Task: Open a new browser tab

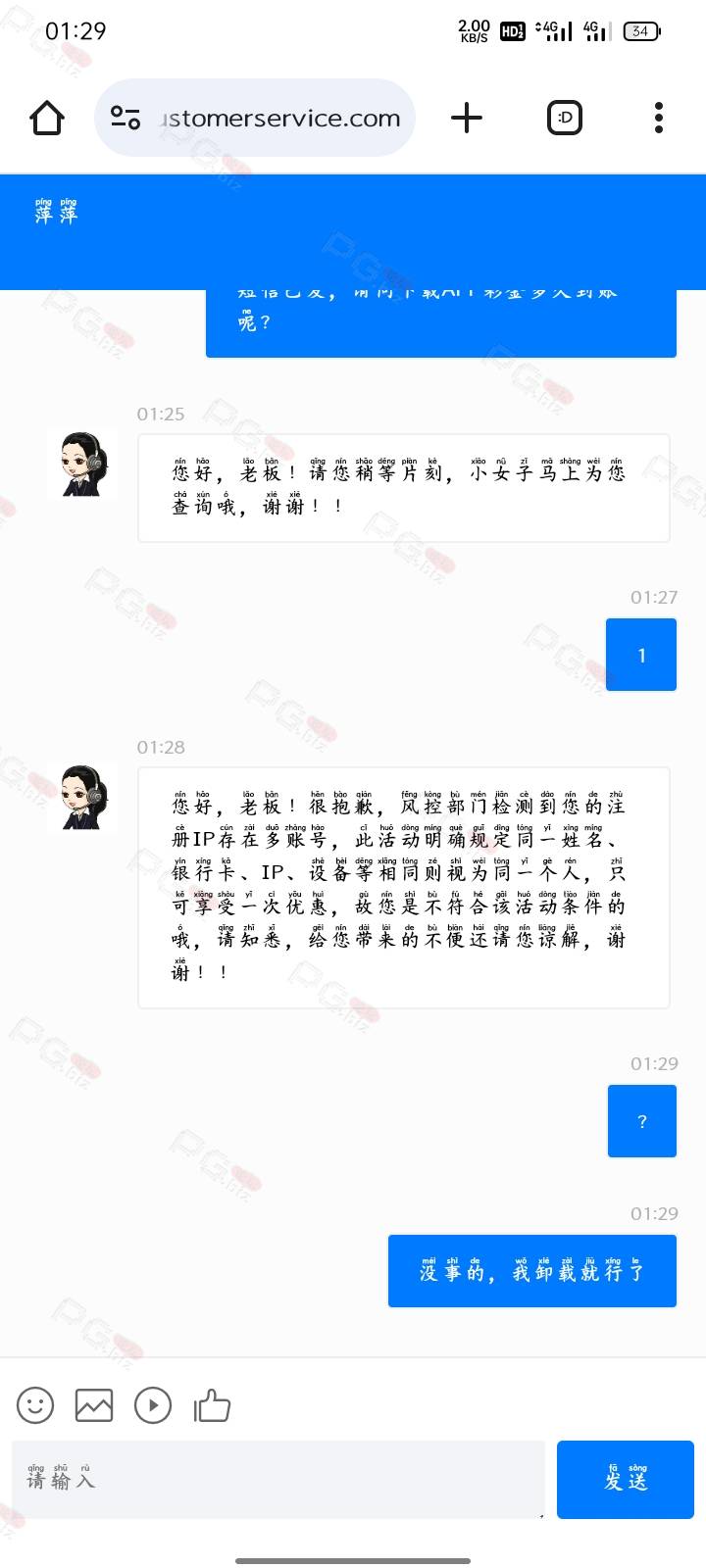Action: pyautogui.click(x=467, y=118)
